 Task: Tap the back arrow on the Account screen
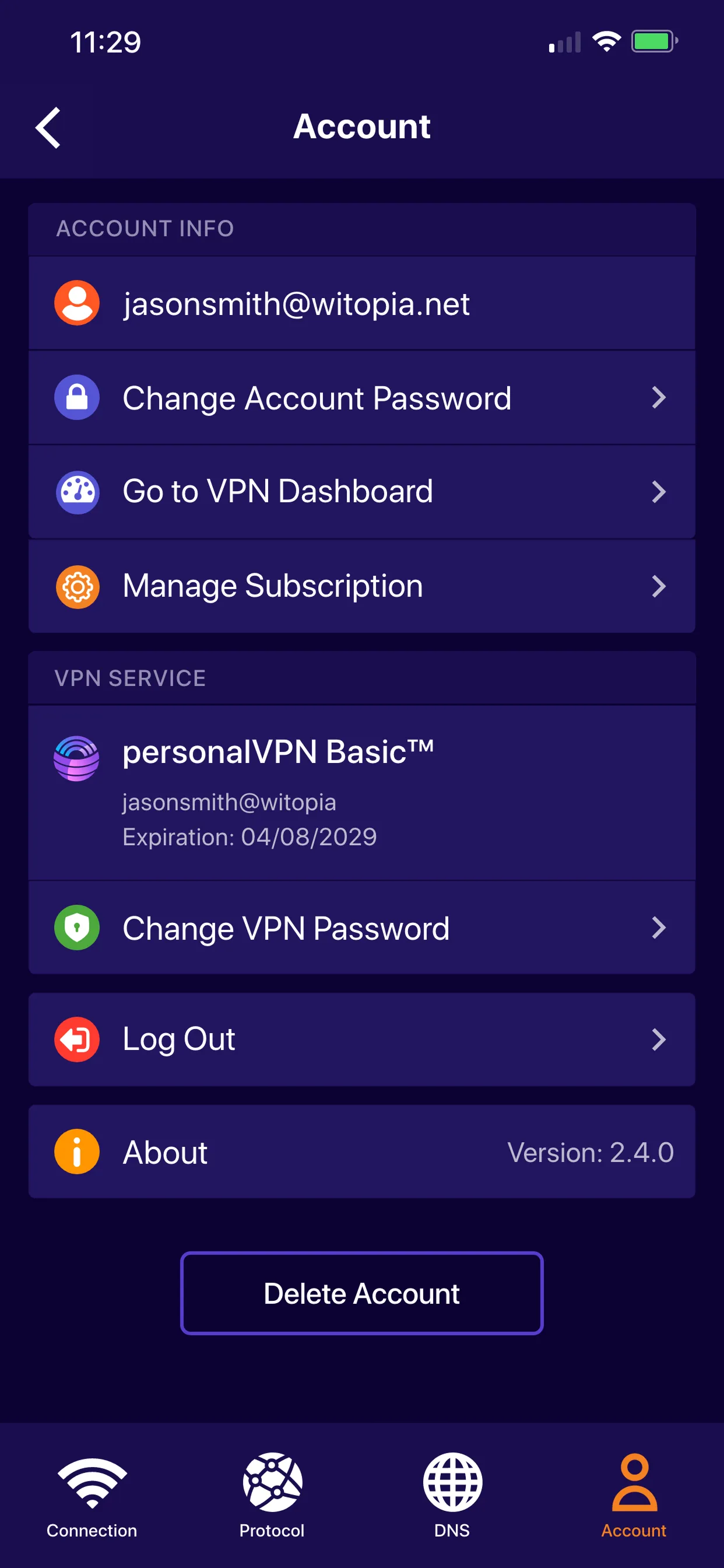pyautogui.click(x=48, y=127)
